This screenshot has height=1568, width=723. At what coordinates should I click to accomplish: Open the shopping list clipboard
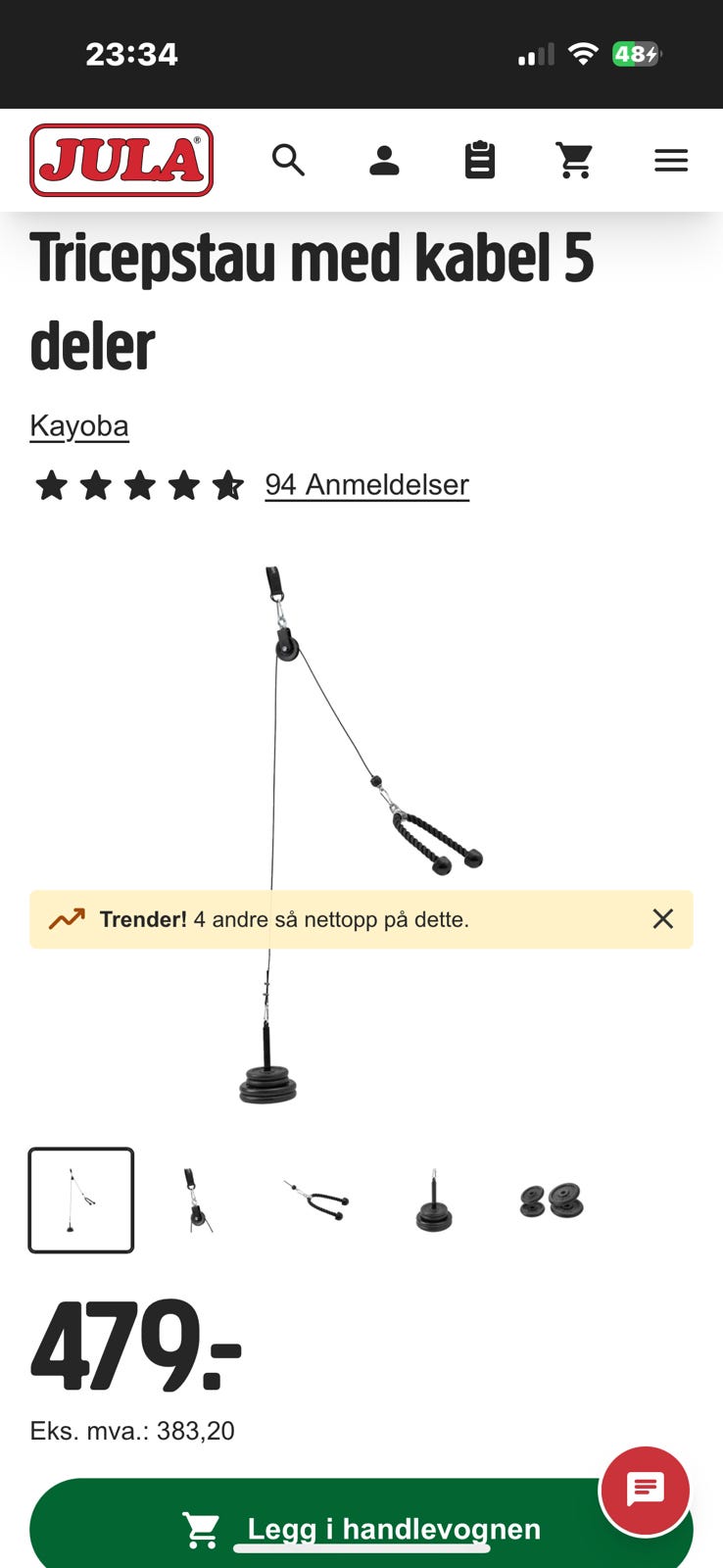pyautogui.click(x=479, y=160)
